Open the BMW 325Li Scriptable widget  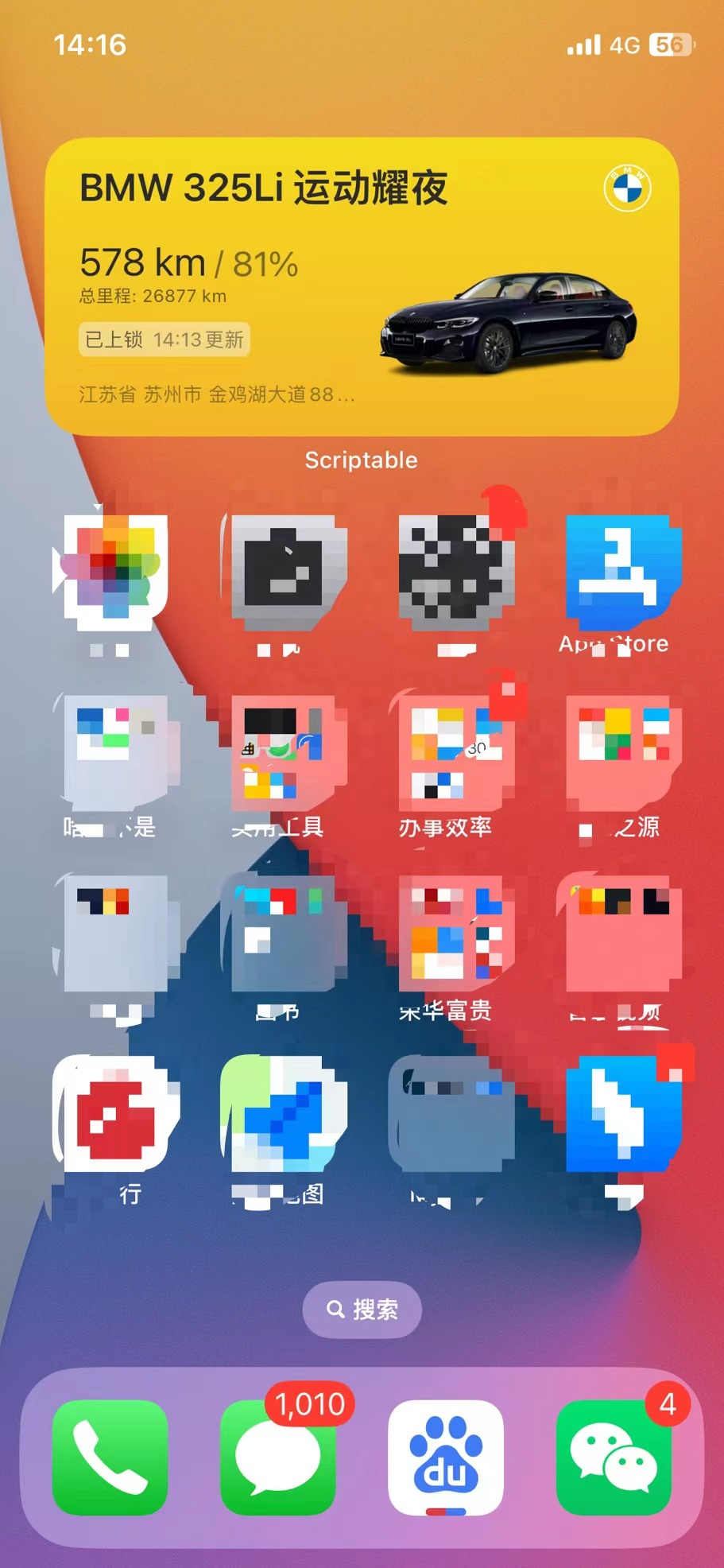click(x=362, y=286)
